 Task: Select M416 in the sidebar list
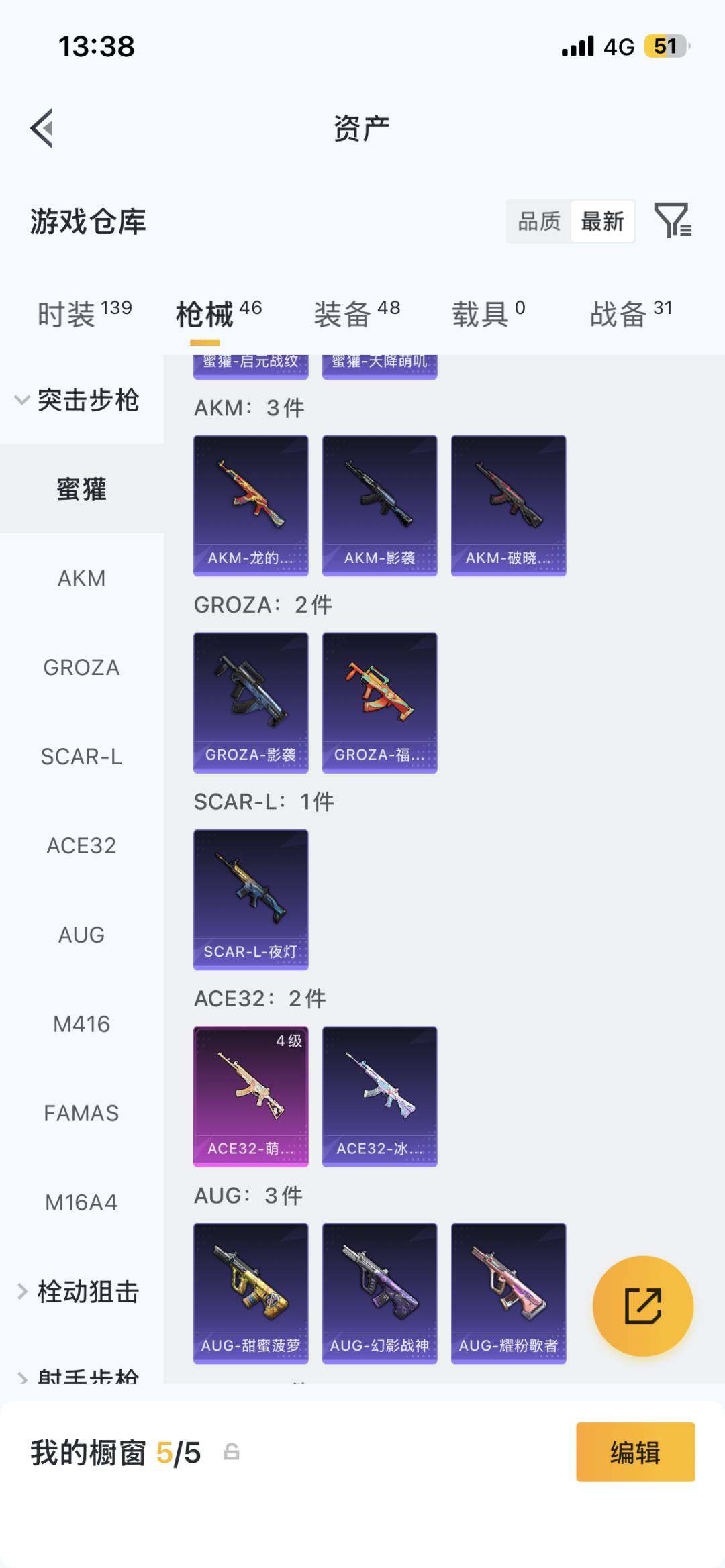81,1024
